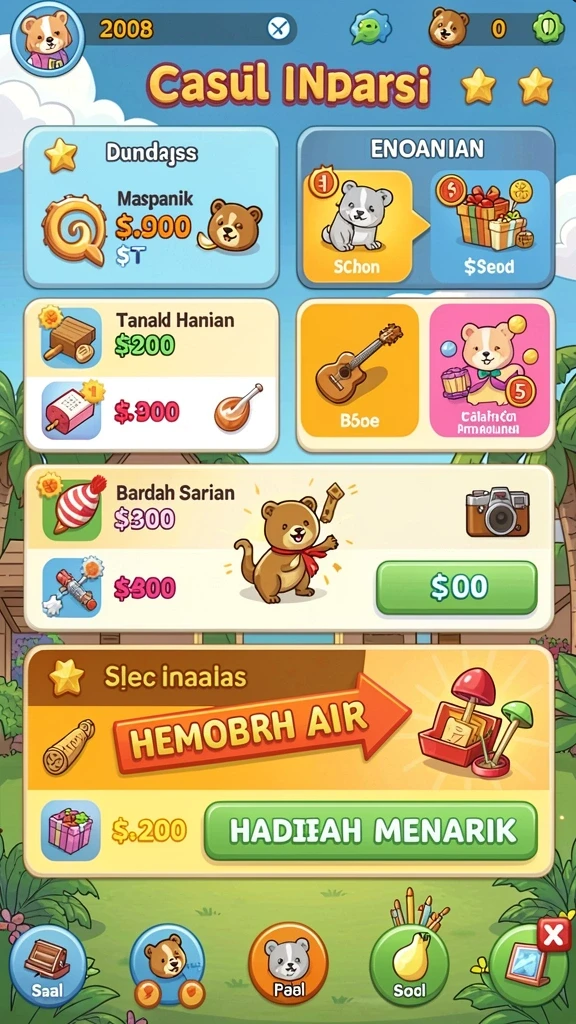Hit the green $00 button
The image size is (576, 1024).
(456, 588)
